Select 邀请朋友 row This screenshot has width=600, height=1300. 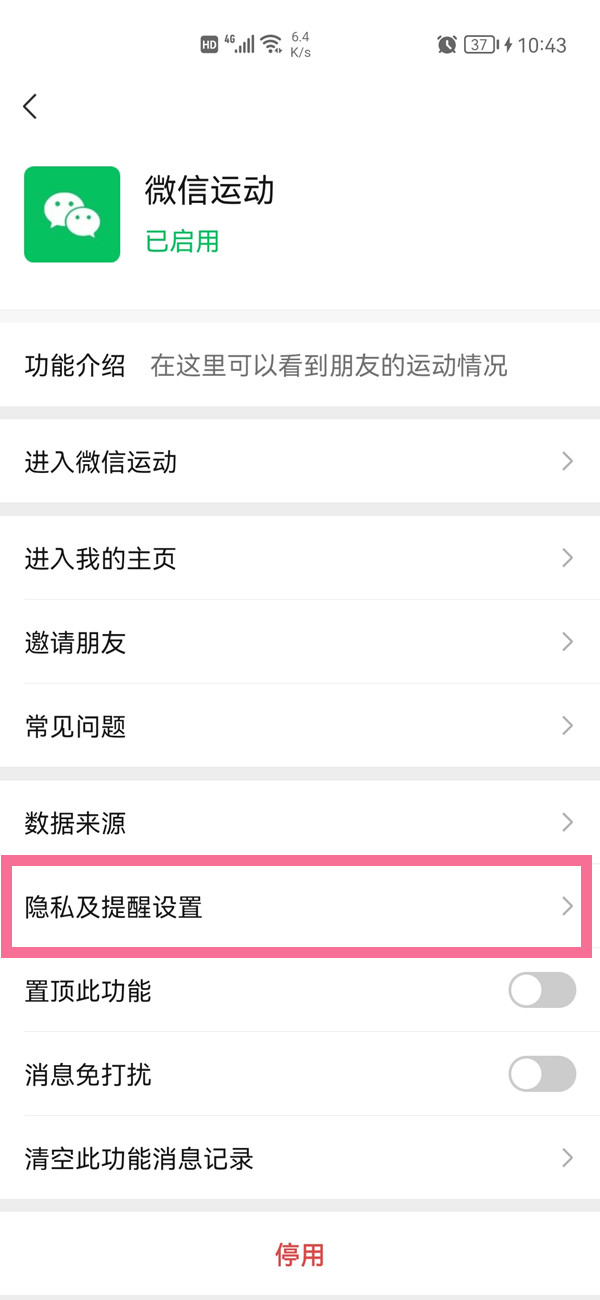300,642
